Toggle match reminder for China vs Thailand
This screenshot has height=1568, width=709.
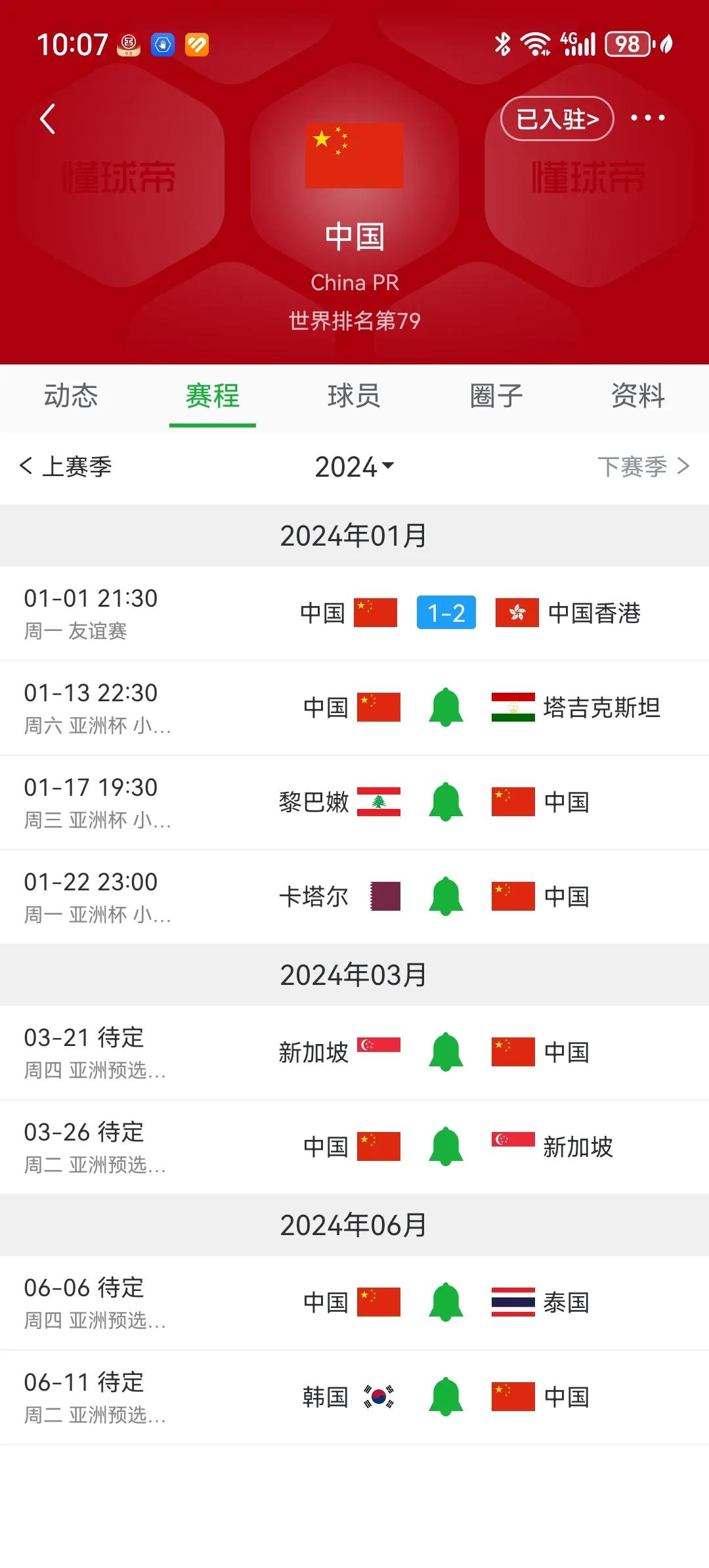pos(445,1303)
